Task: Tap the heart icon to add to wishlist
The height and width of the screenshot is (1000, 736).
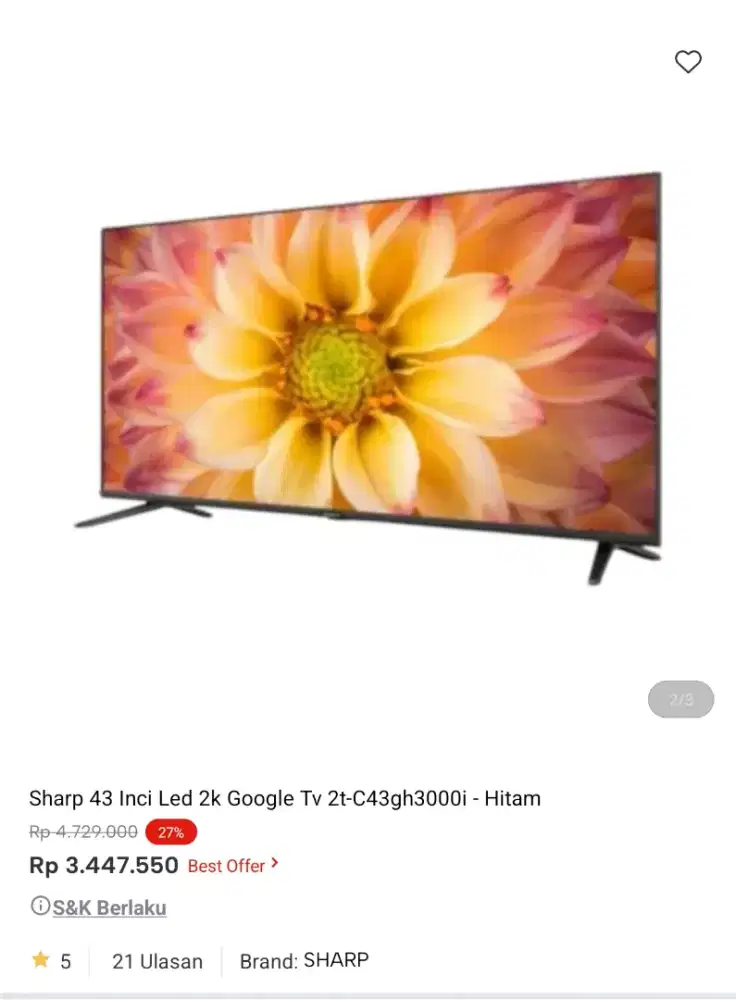Action: point(688,61)
